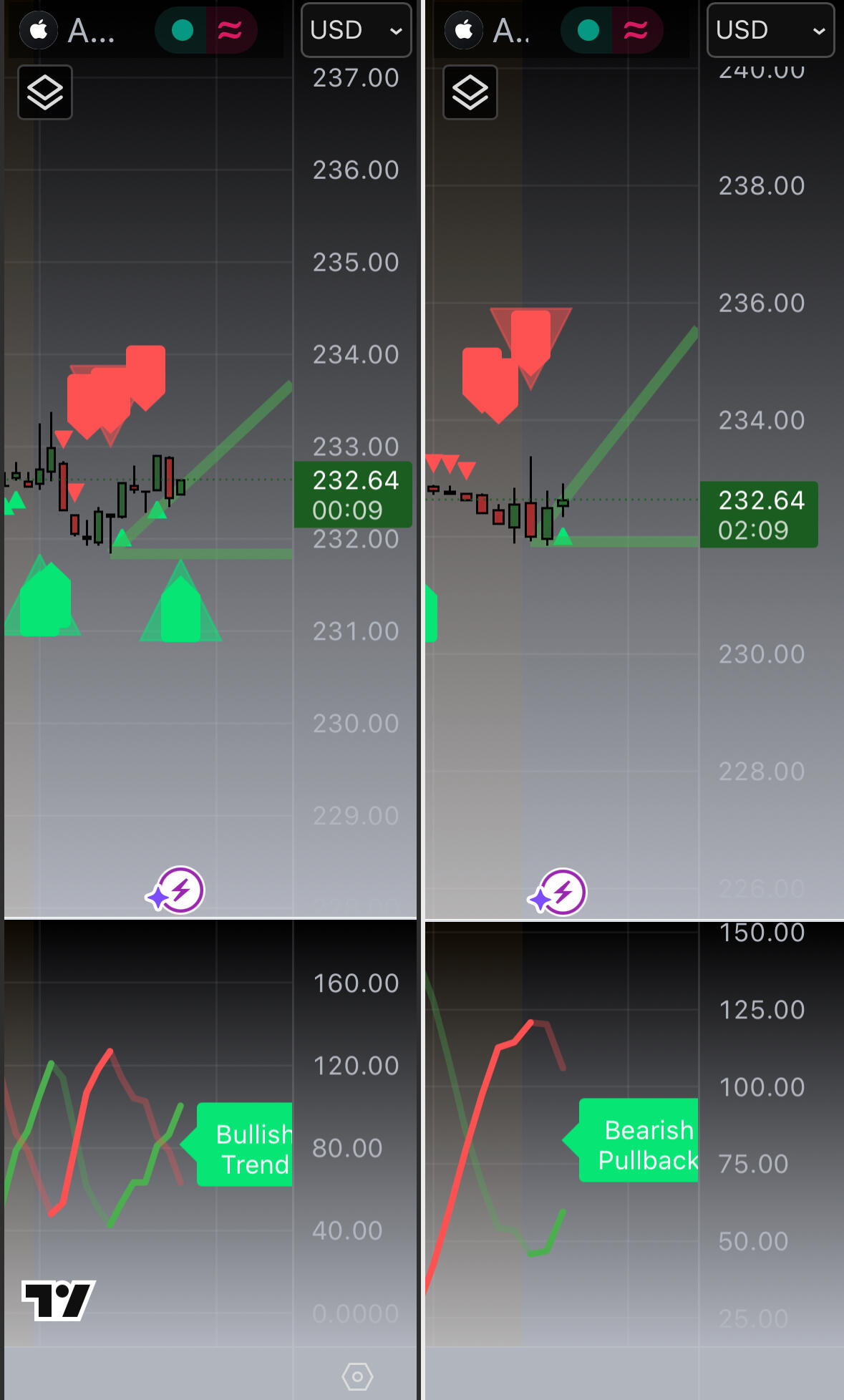Open the USD currency dropdown on the Bullish Trend chart

(356, 30)
